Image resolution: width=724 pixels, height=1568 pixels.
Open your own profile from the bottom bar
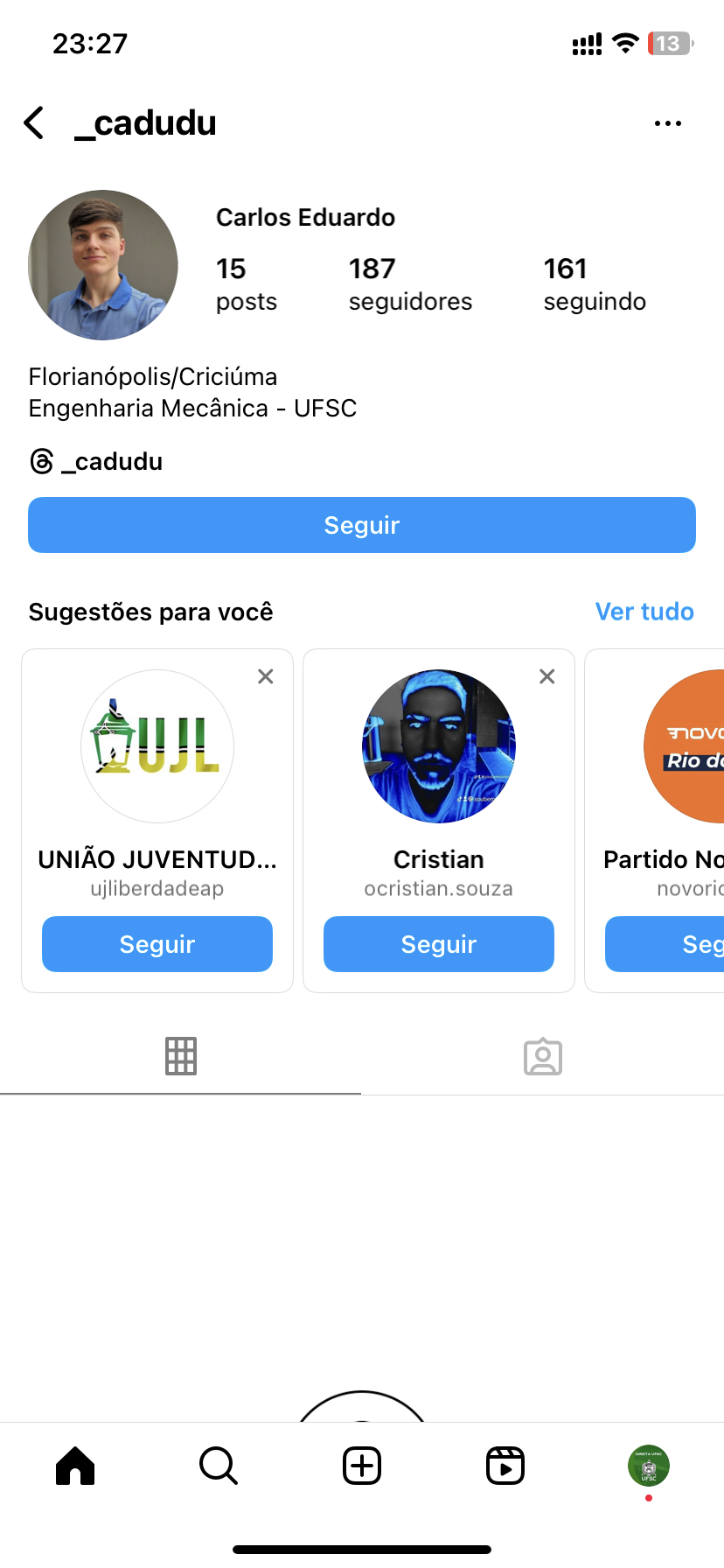[x=649, y=1466]
